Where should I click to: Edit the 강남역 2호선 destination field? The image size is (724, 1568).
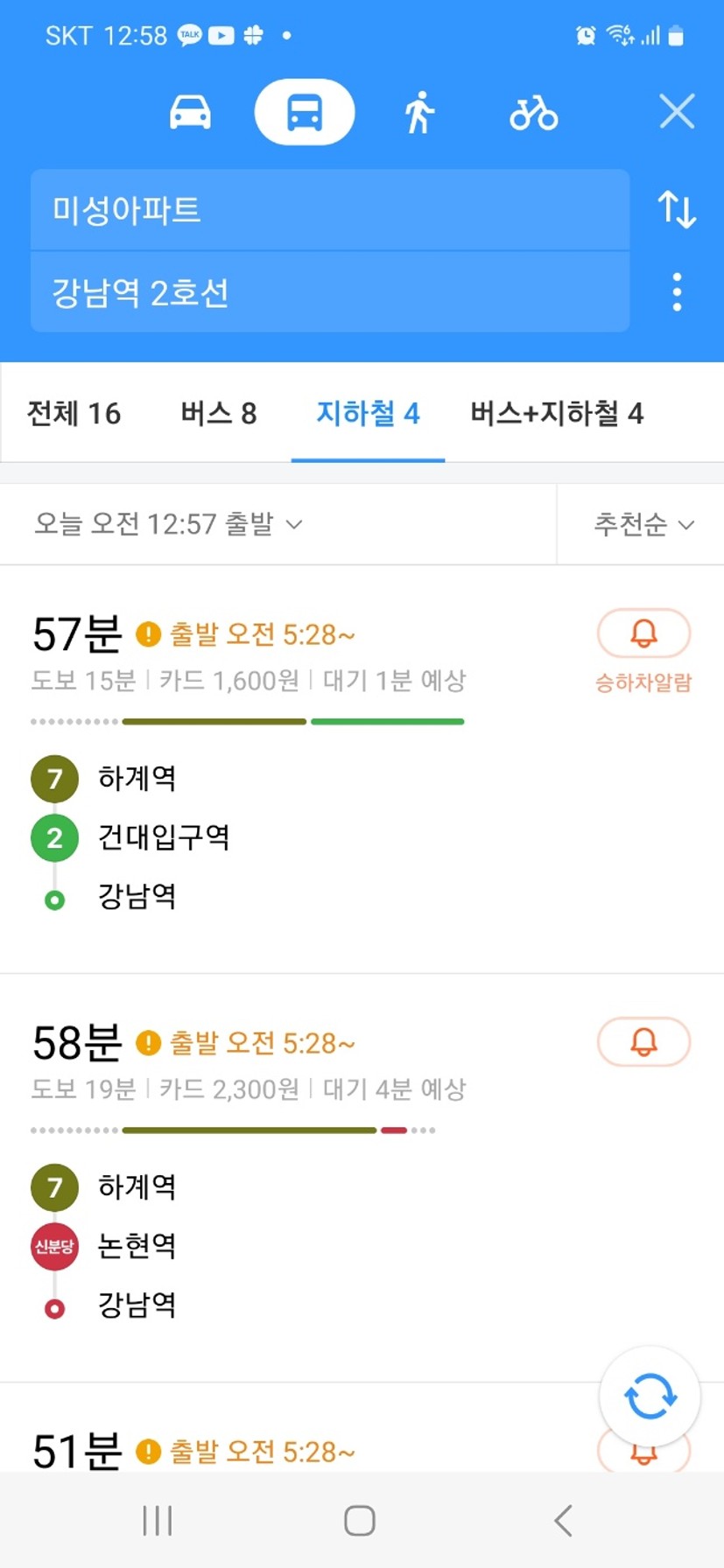coord(330,292)
